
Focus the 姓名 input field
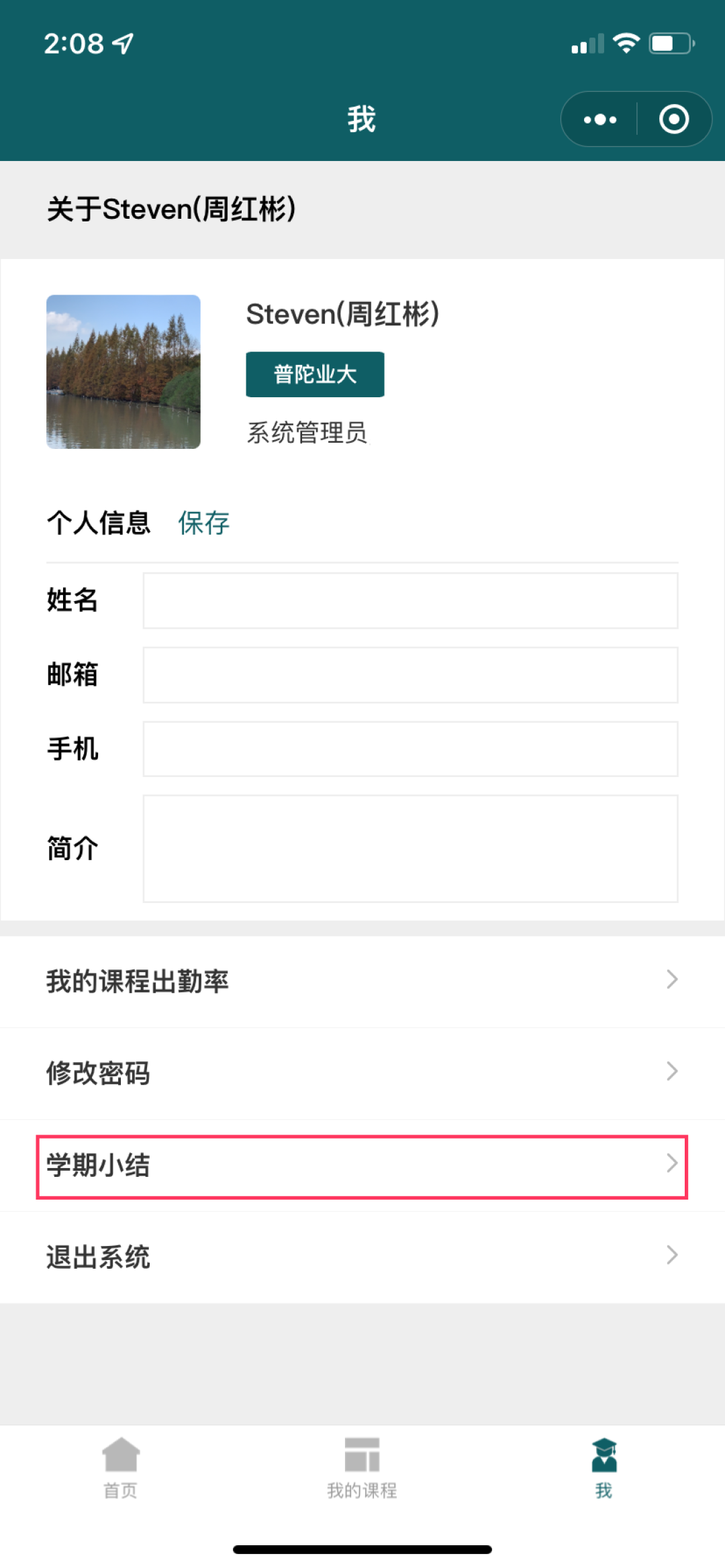pos(410,600)
